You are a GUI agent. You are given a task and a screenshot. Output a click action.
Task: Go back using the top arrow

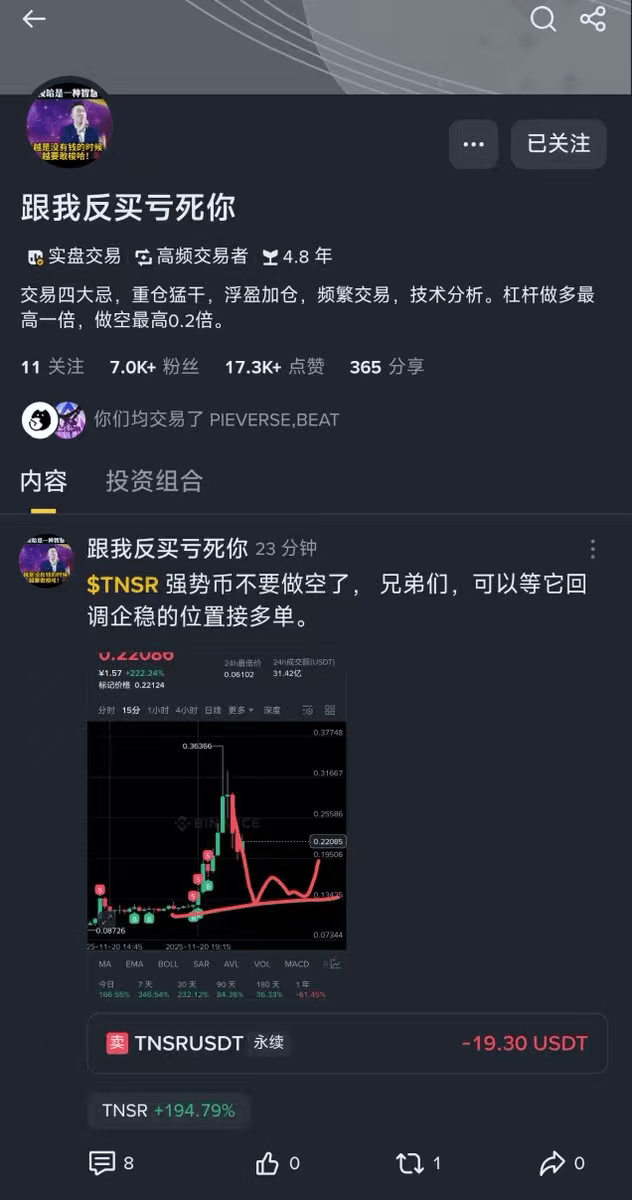pos(34,19)
